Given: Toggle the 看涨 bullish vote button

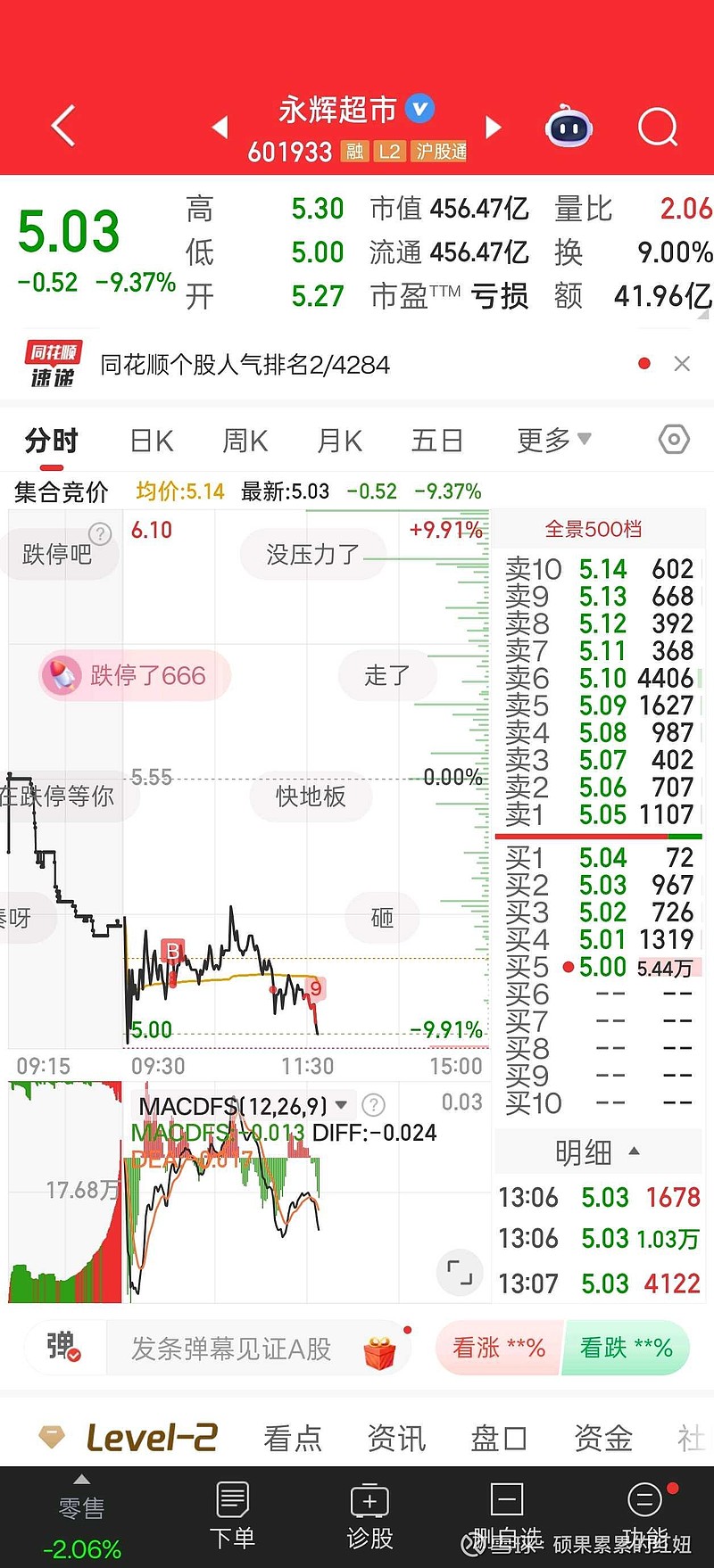Looking at the screenshot, I should point(497,1349).
